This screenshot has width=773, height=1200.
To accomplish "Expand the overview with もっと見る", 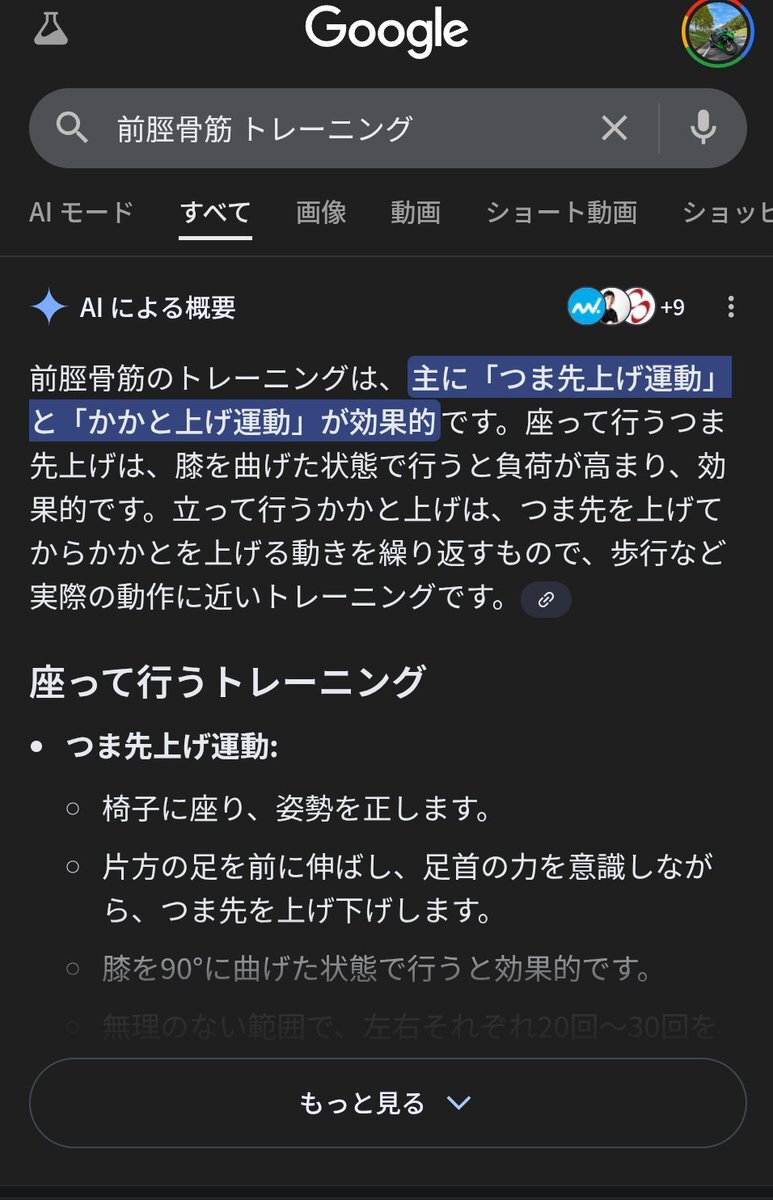I will (x=387, y=1103).
